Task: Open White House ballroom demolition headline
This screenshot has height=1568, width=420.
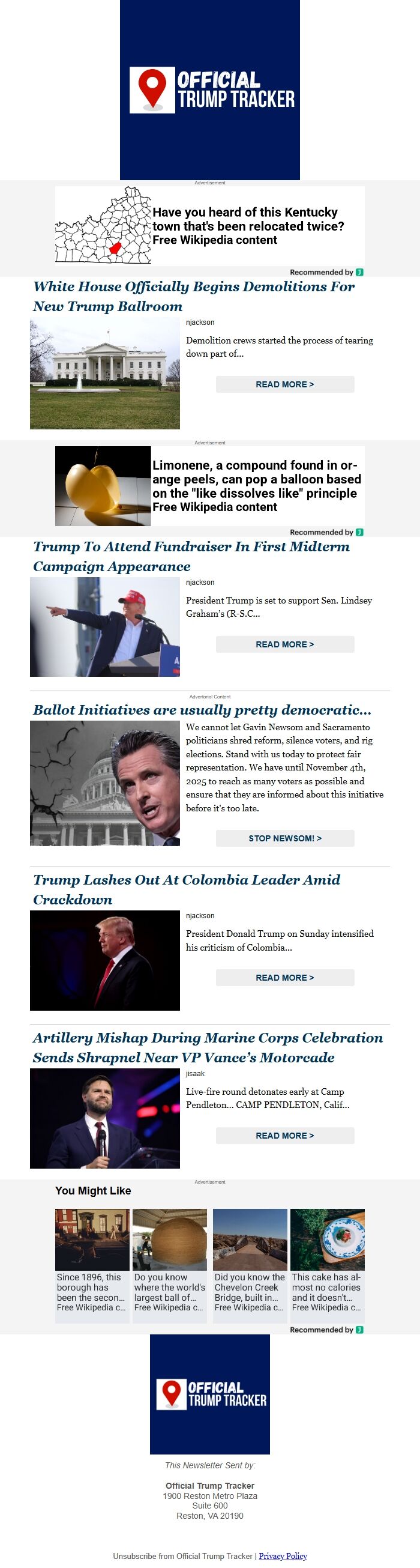Action: 194,297
